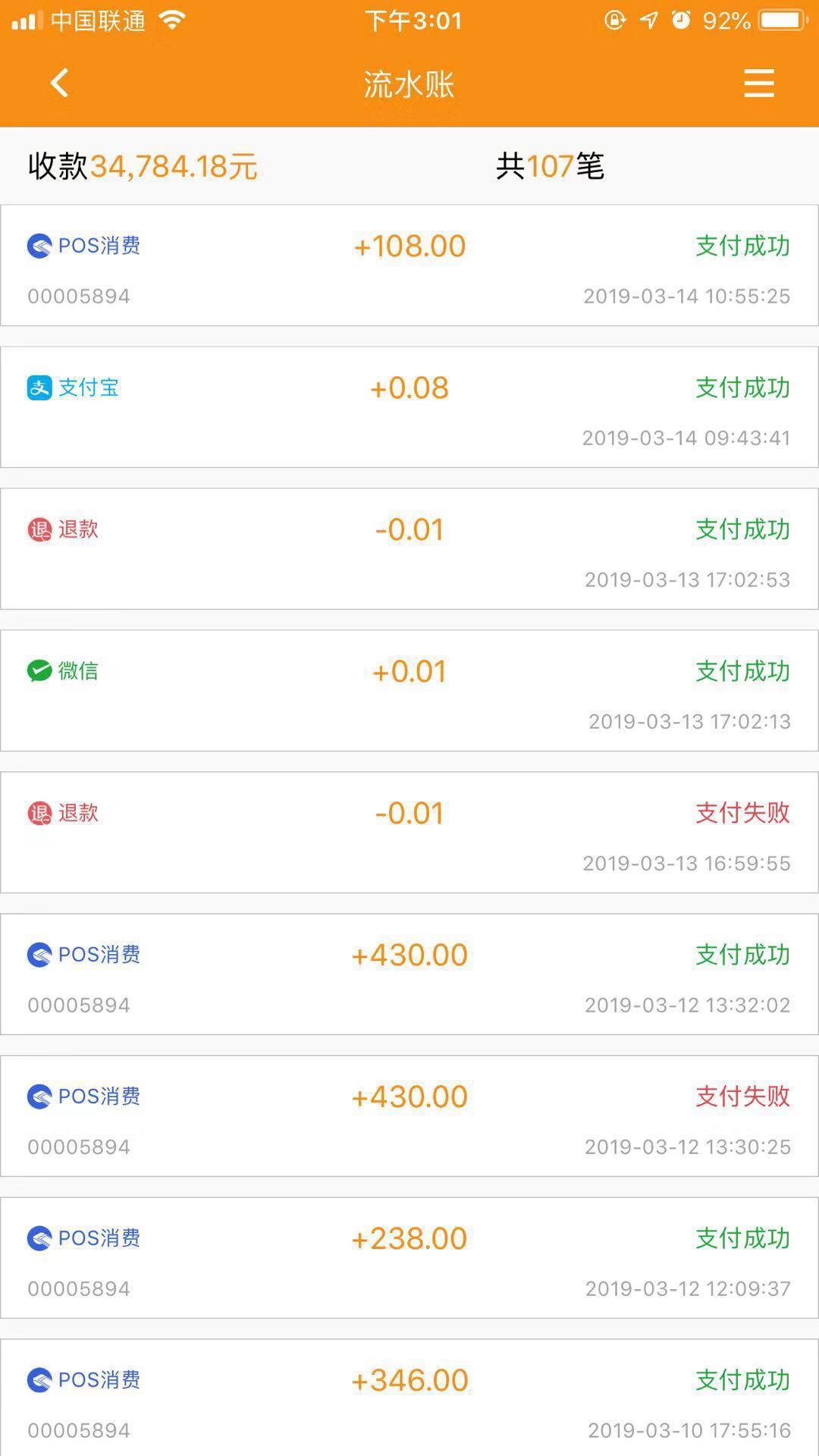Open the +108.00 POS消费 transaction

409,265
